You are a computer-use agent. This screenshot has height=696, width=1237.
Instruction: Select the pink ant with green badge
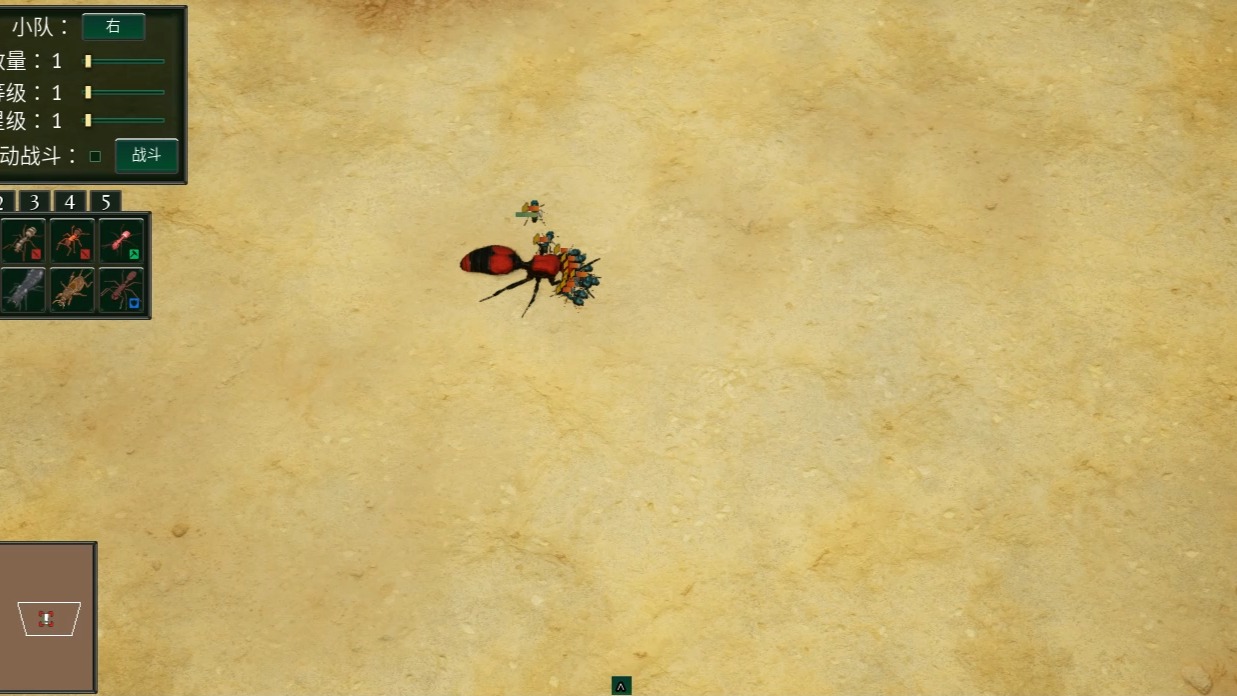[x=121, y=240]
